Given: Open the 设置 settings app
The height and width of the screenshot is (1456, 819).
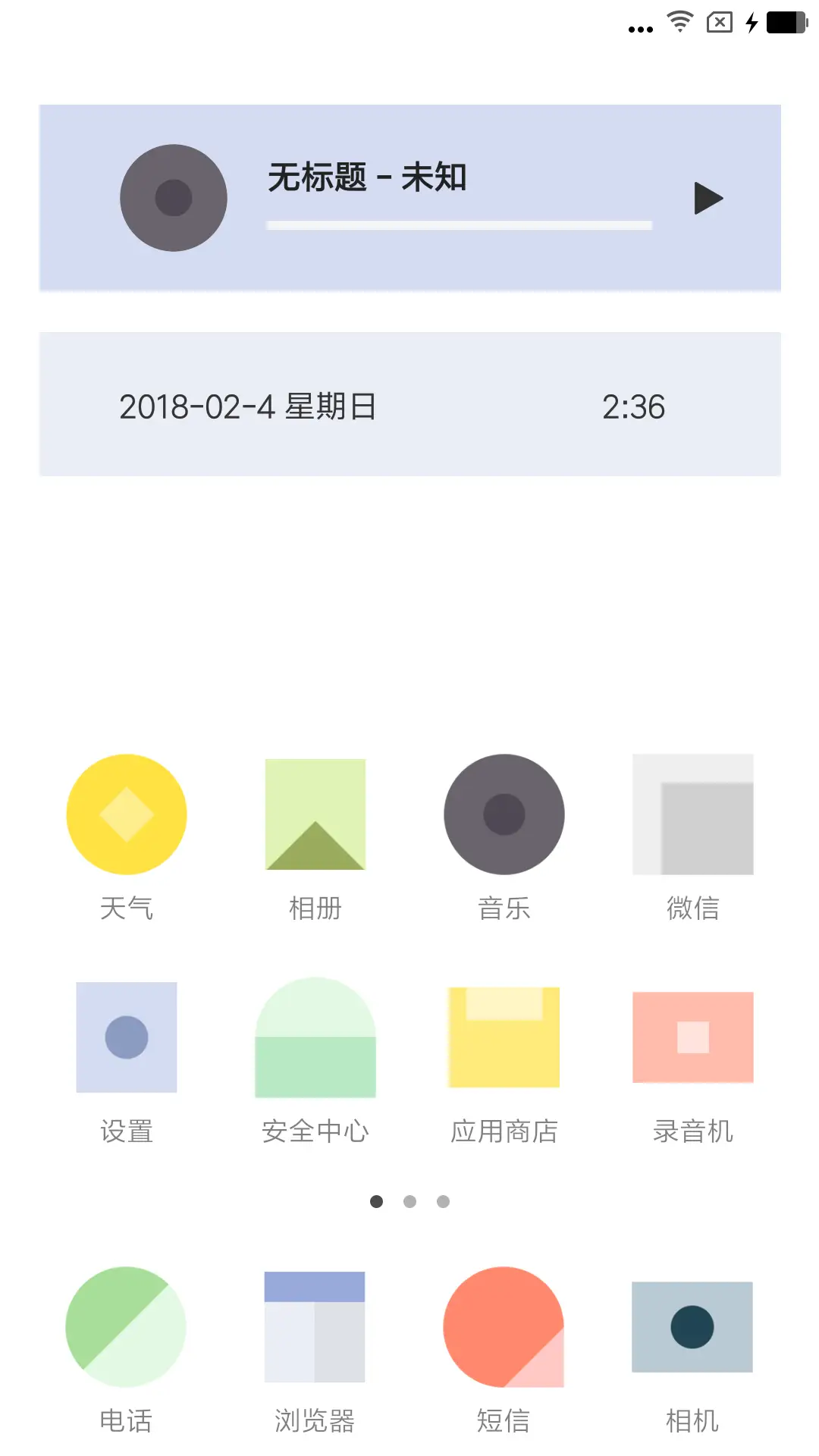Looking at the screenshot, I should coord(126,1037).
